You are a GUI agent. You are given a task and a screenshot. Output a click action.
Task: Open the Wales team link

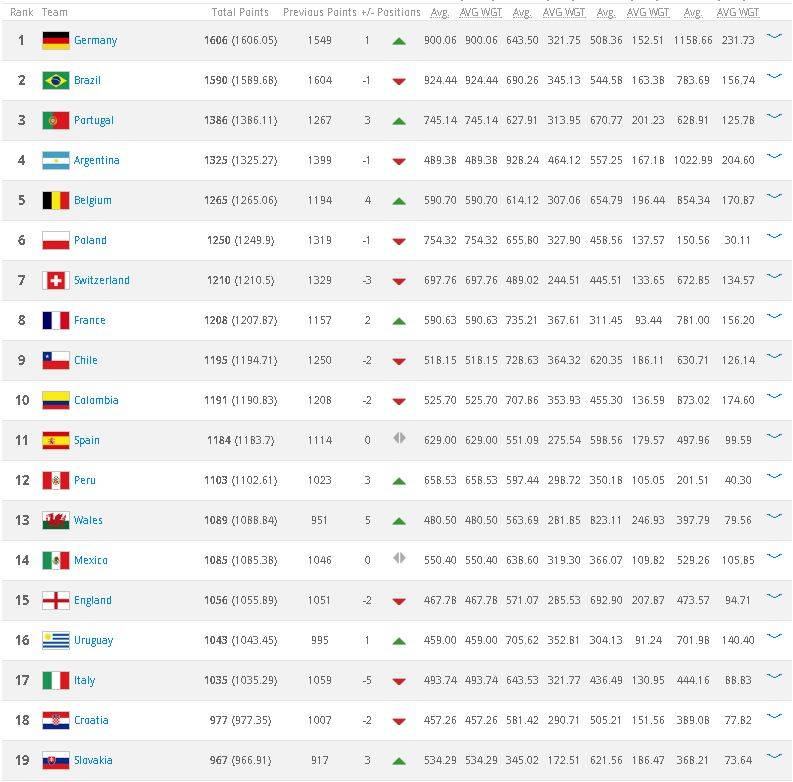click(88, 520)
